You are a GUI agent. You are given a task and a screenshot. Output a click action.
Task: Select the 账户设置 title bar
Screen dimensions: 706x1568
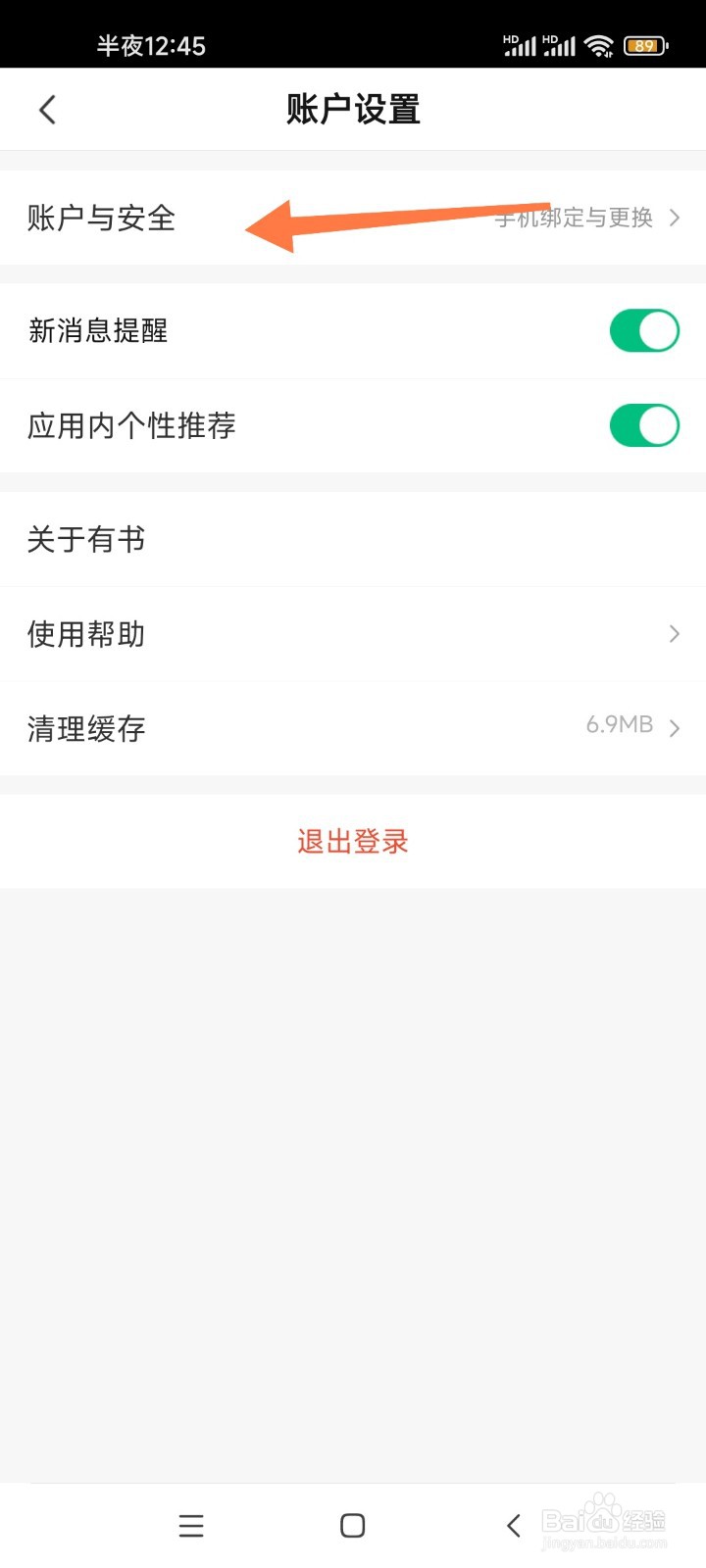pos(352,109)
